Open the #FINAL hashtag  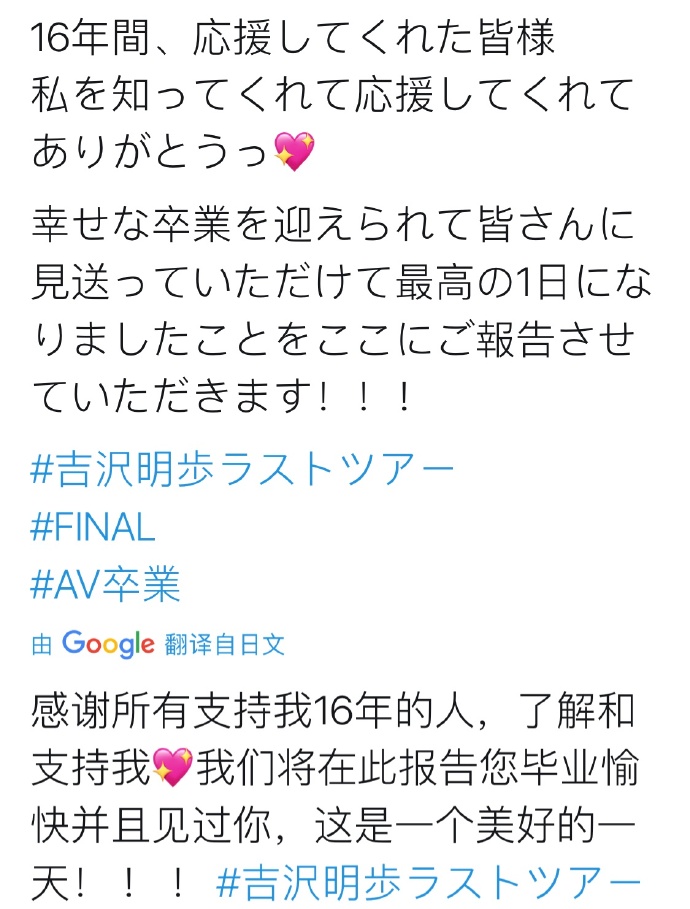point(93,527)
